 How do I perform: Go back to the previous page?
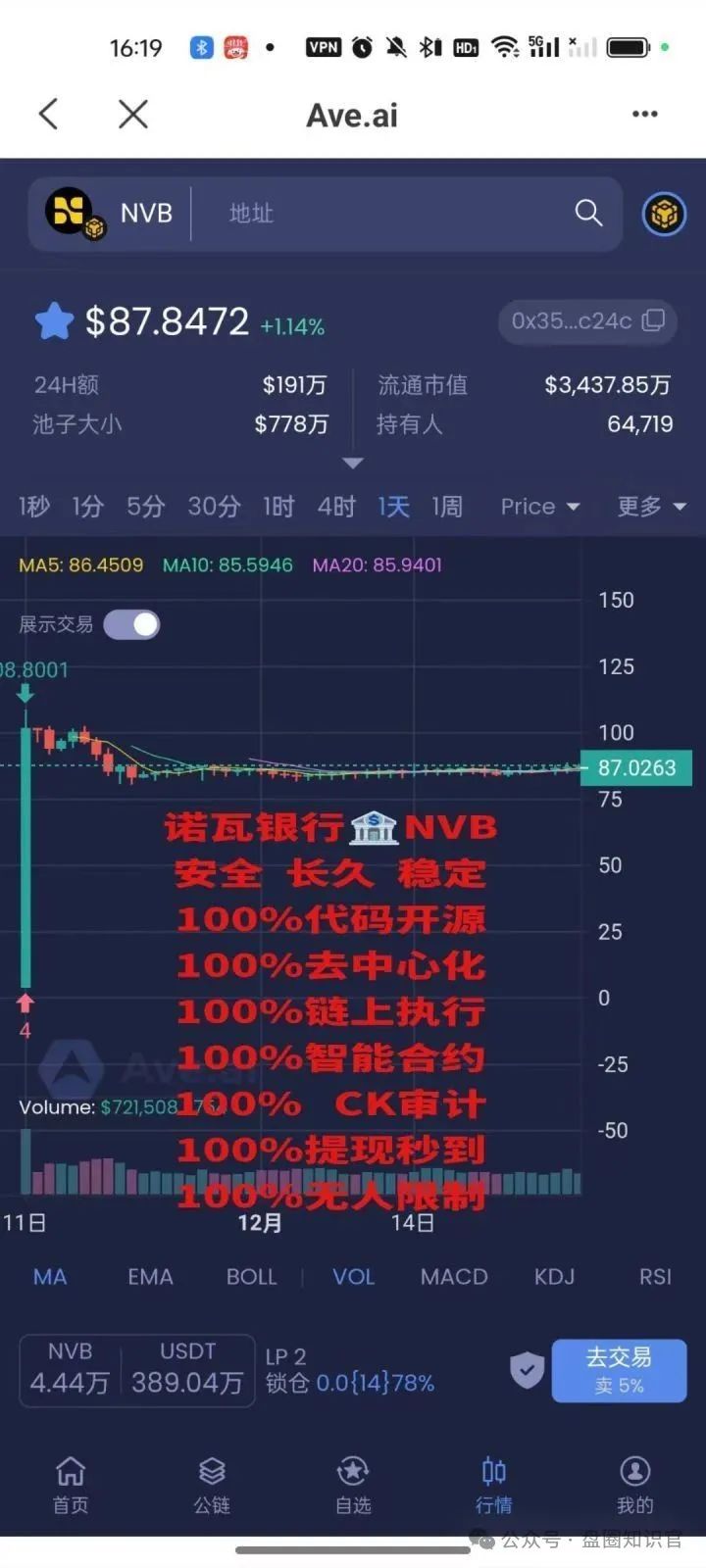tap(48, 114)
